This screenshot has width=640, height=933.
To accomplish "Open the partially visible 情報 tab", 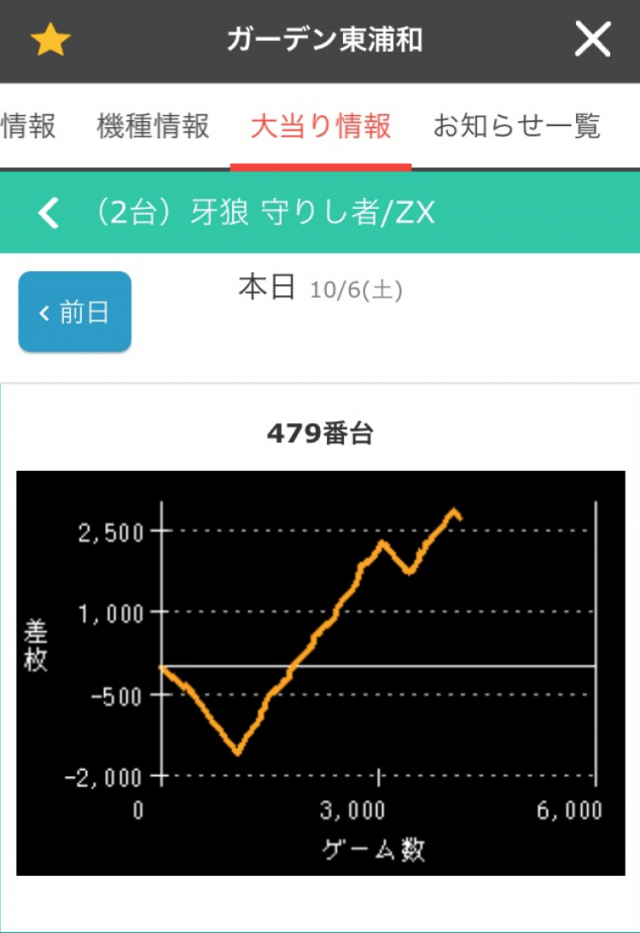I will click(28, 127).
